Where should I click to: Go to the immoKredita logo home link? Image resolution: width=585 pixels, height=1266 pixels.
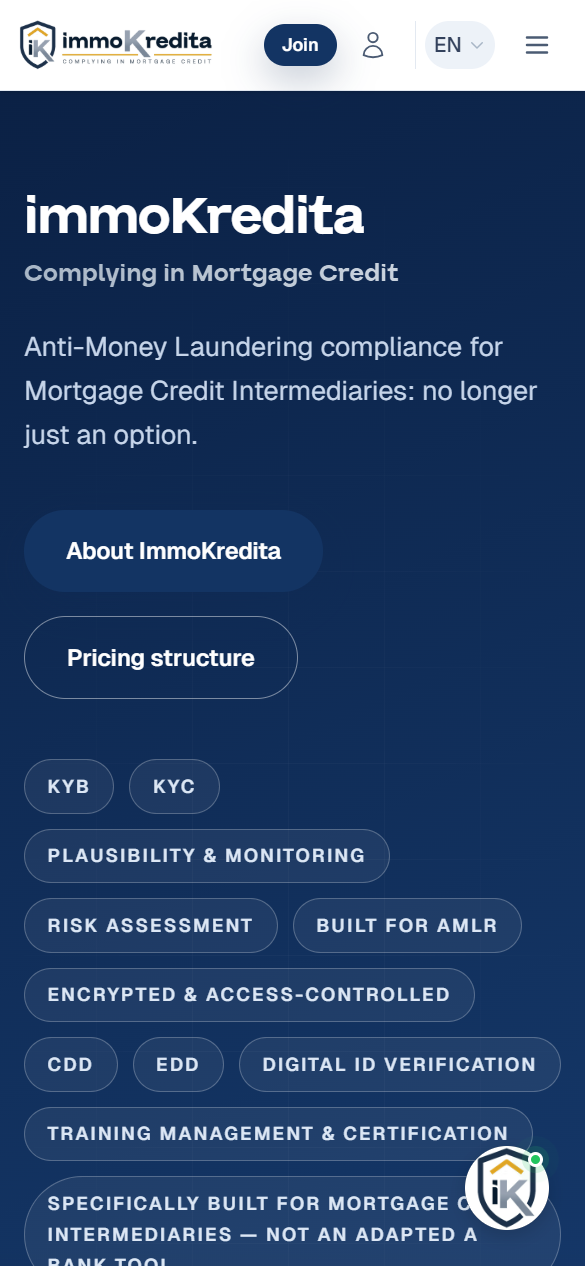[116, 45]
